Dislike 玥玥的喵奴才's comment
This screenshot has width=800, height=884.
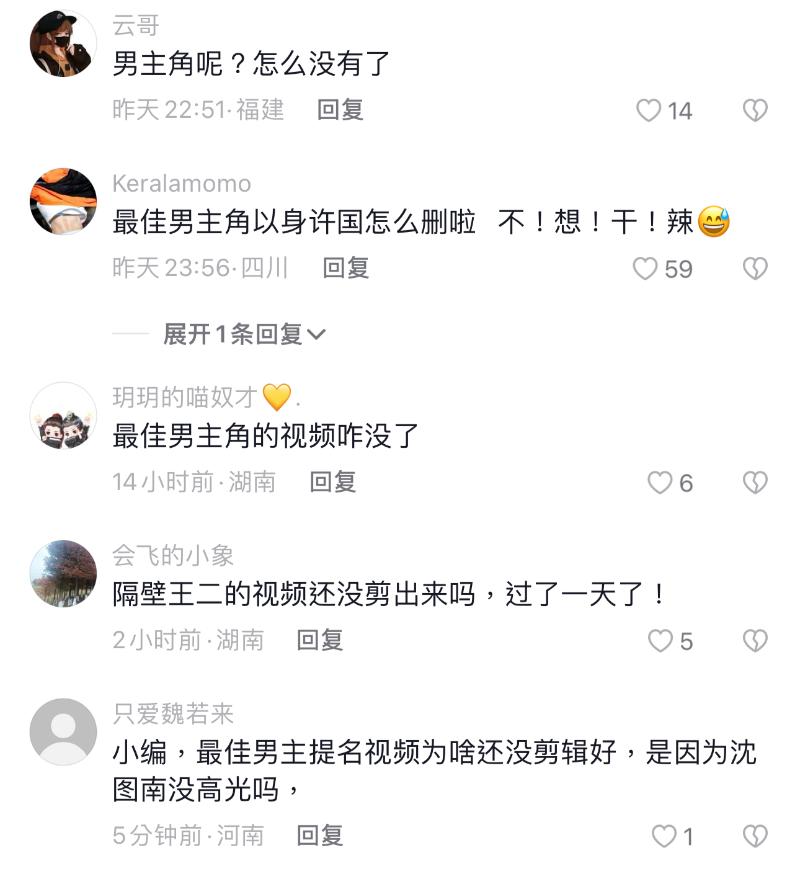point(755,483)
